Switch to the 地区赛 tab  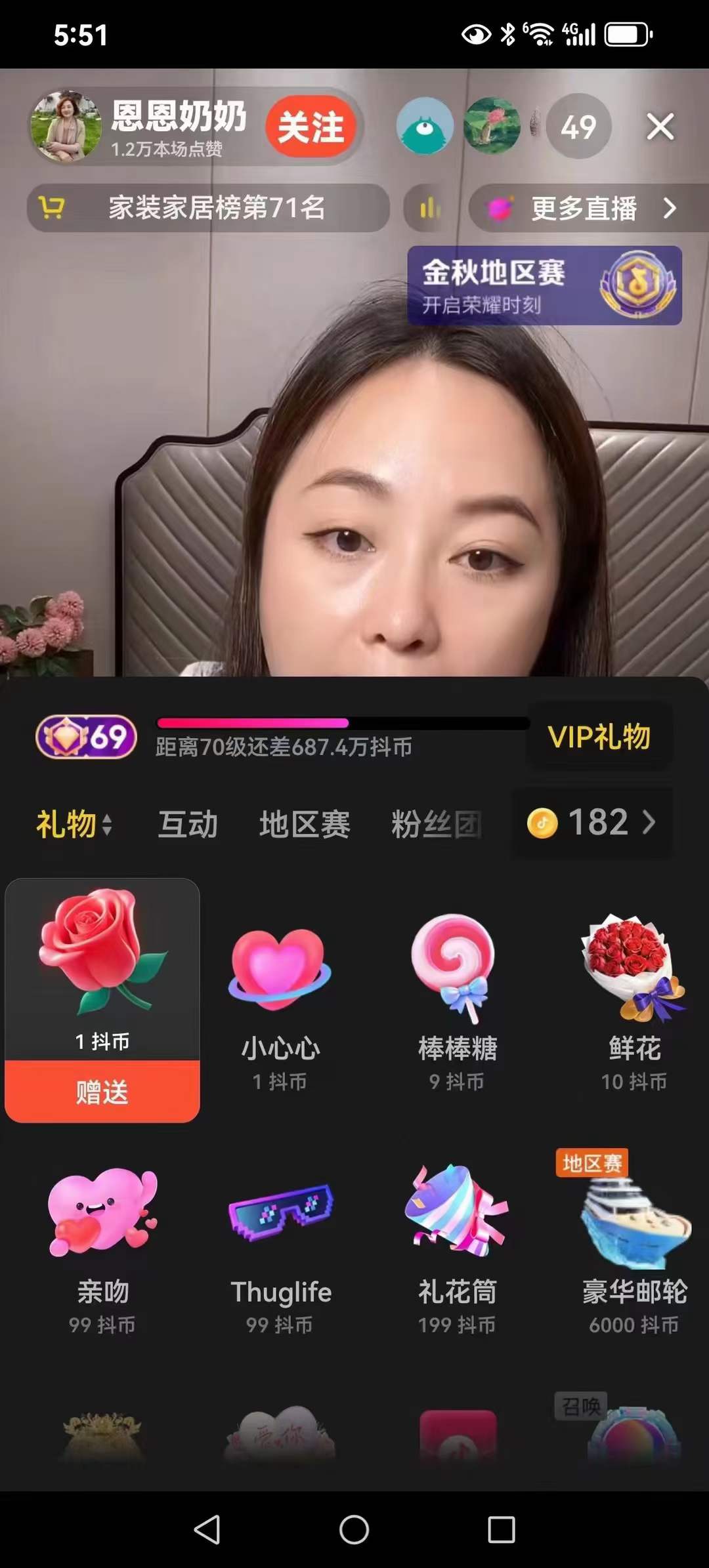click(304, 824)
